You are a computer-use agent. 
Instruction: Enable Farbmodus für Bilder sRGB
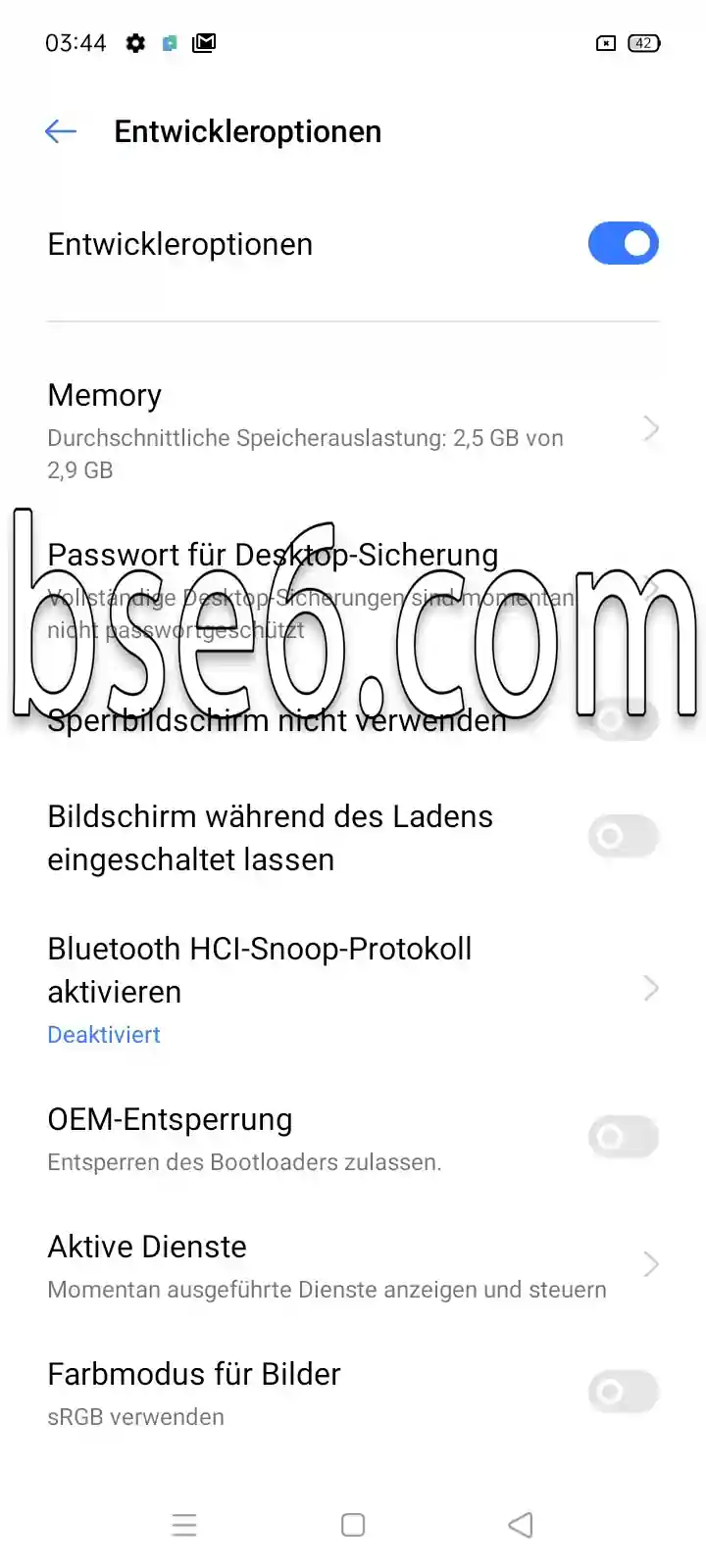624,1392
